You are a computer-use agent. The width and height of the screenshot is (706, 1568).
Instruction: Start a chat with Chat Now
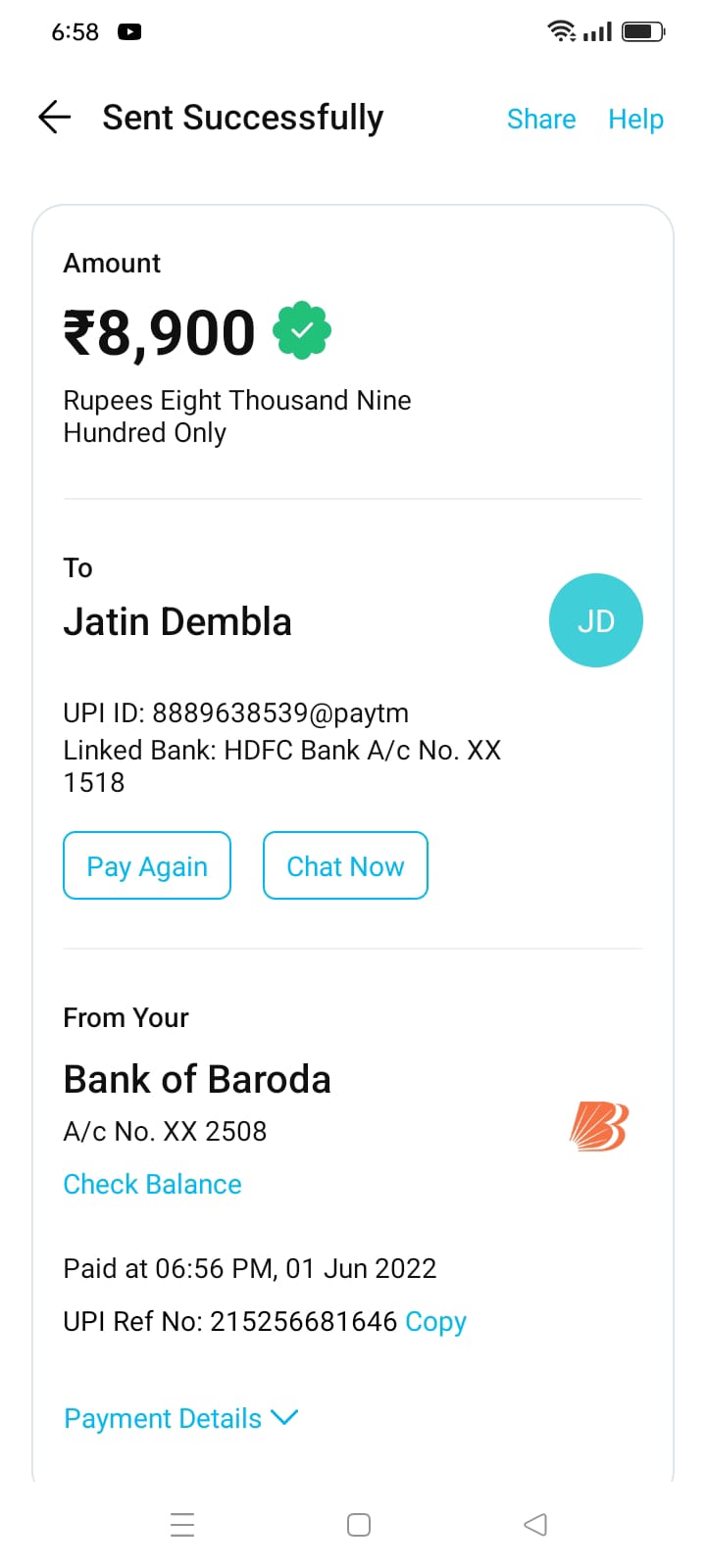[345, 866]
